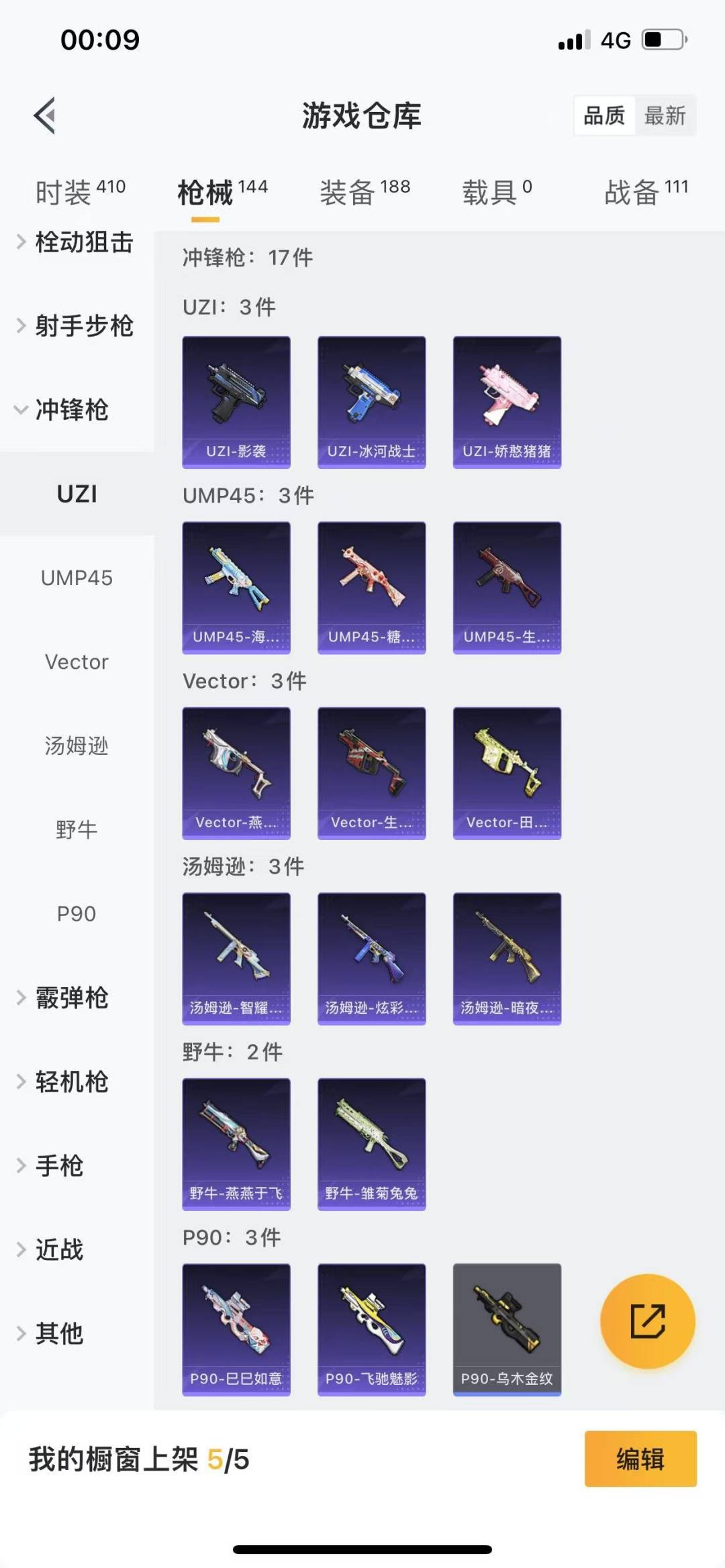Go back using the top-left arrow
This screenshot has width=725, height=1568.
[44, 115]
